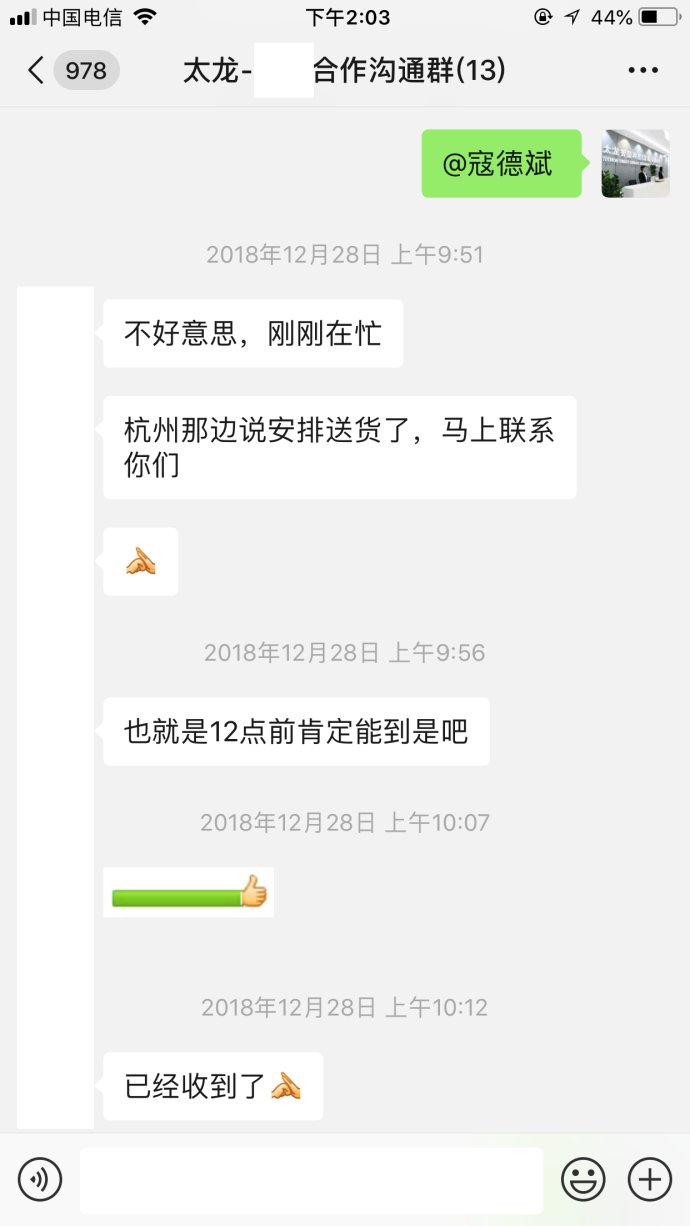The width and height of the screenshot is (690, 1226).
Task: Tap the message text field
Action: (311, 1180)
